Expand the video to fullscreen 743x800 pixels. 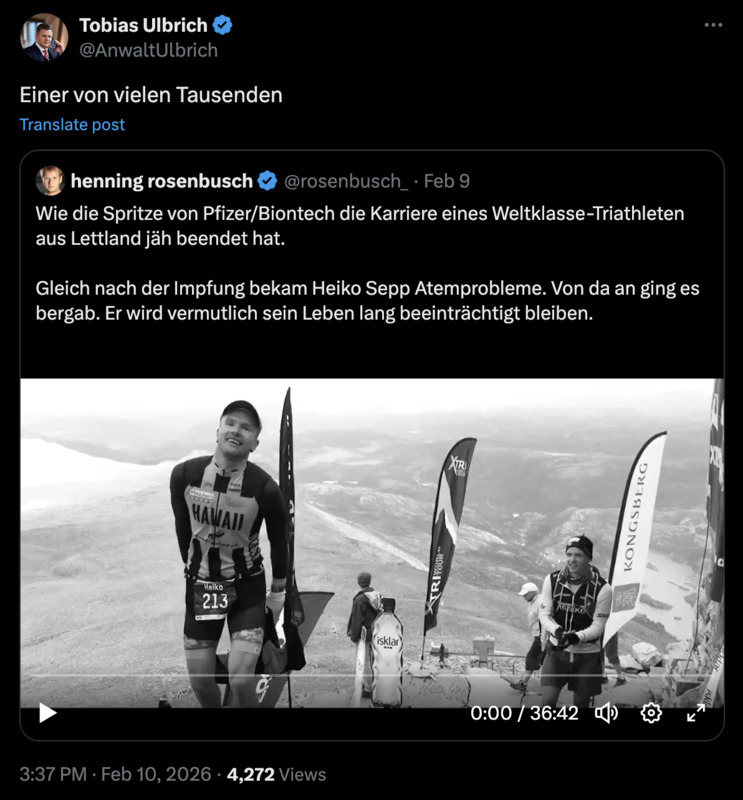[x=694, y=714]
